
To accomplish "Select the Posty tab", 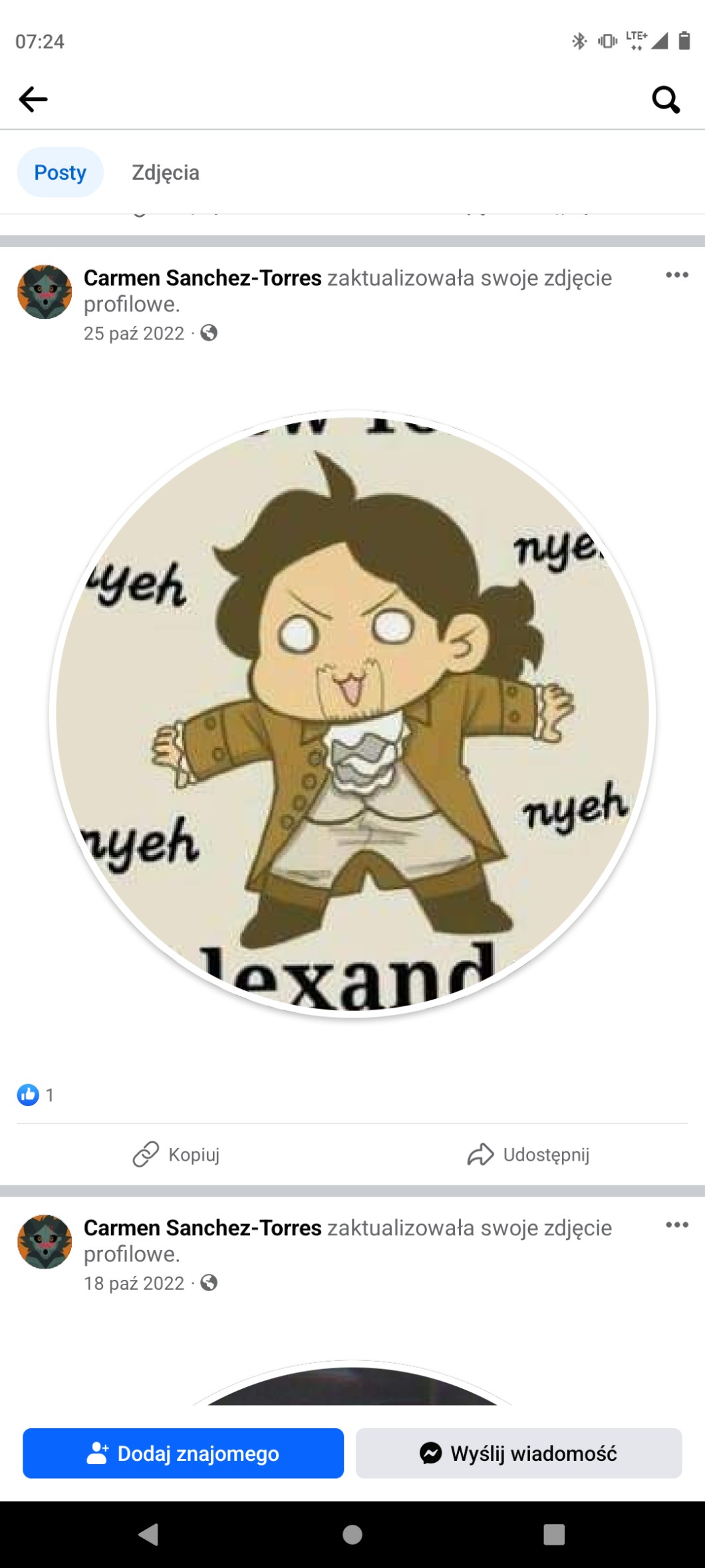I will [x=61, y=172].
